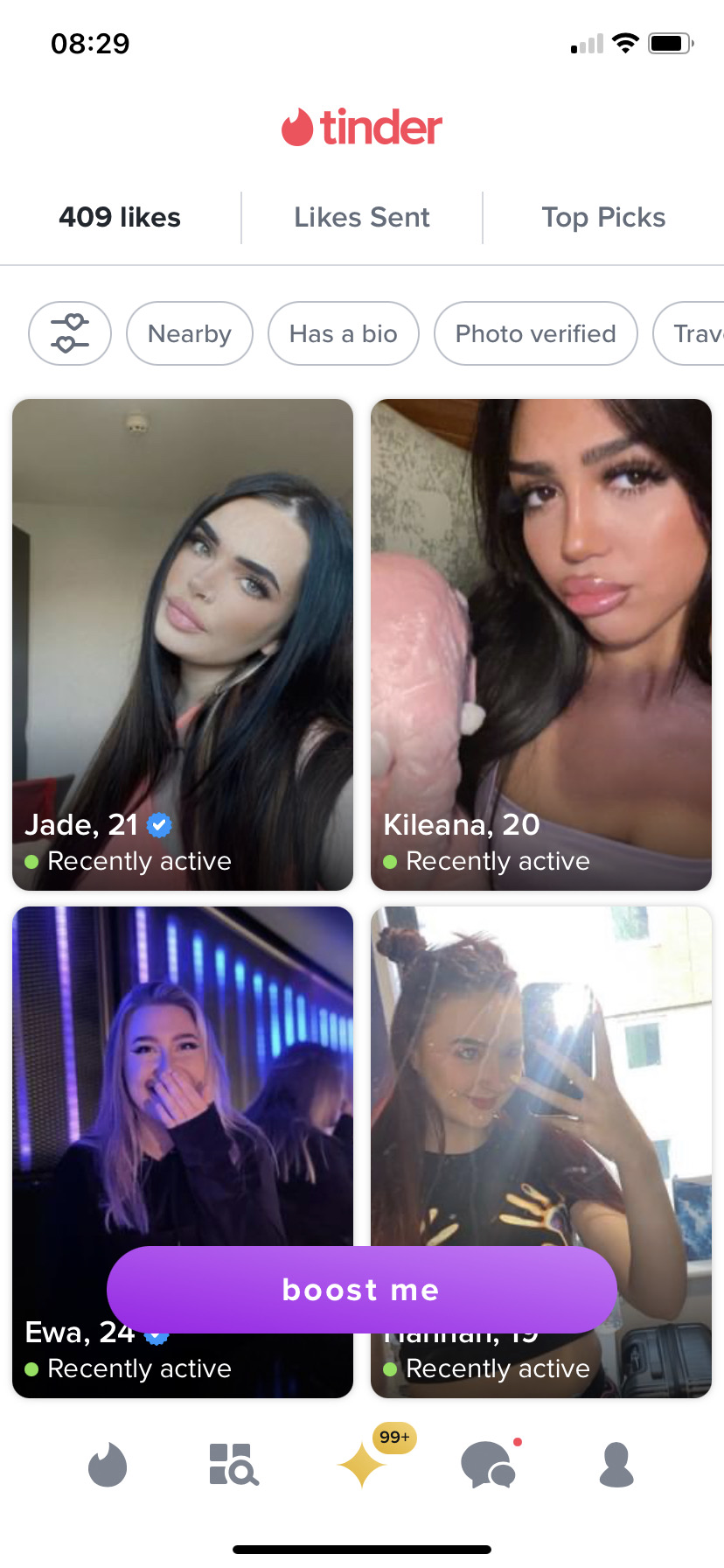Open Ewa's profile card
The image size is (724, 1568).
(x=183, y=1094)
